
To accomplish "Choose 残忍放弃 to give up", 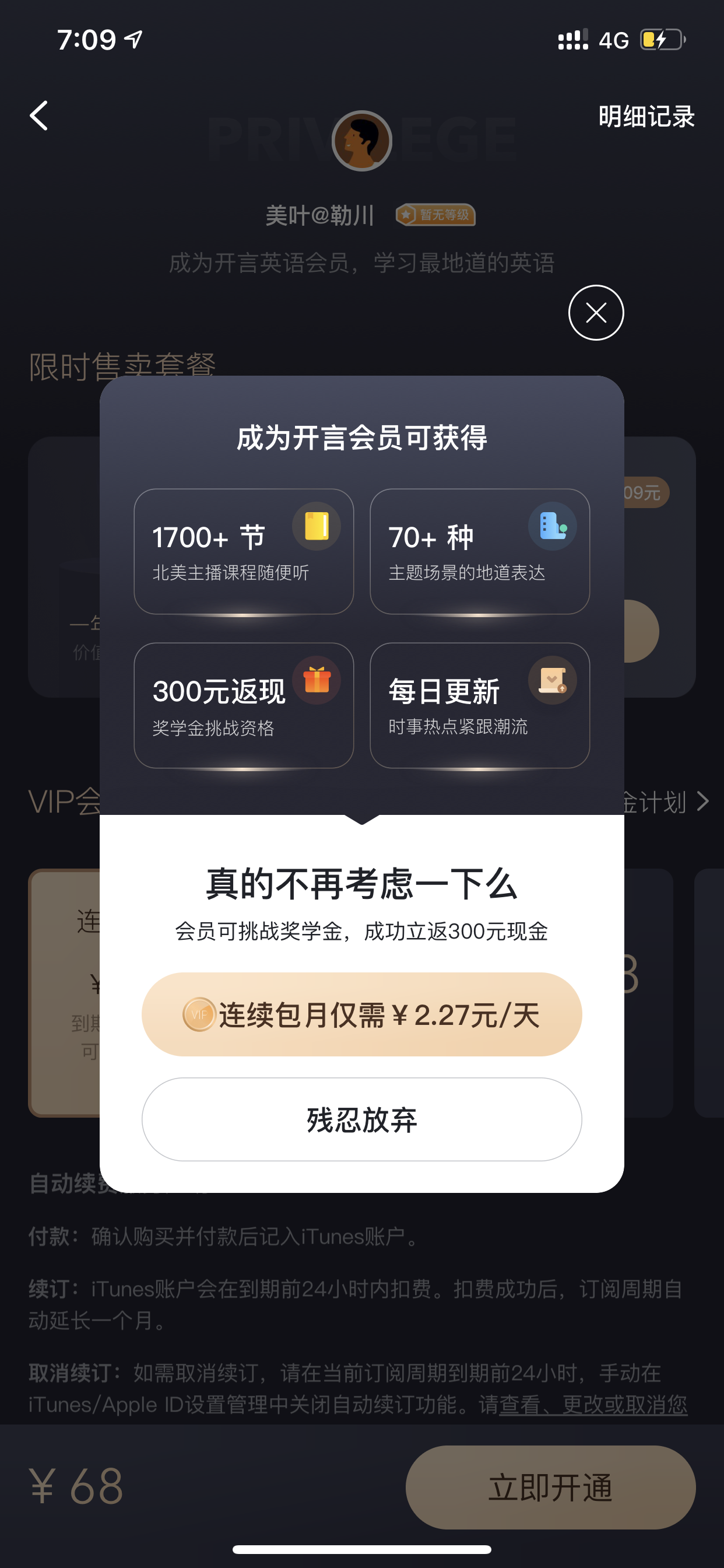I will click(x=361, y=1119).
